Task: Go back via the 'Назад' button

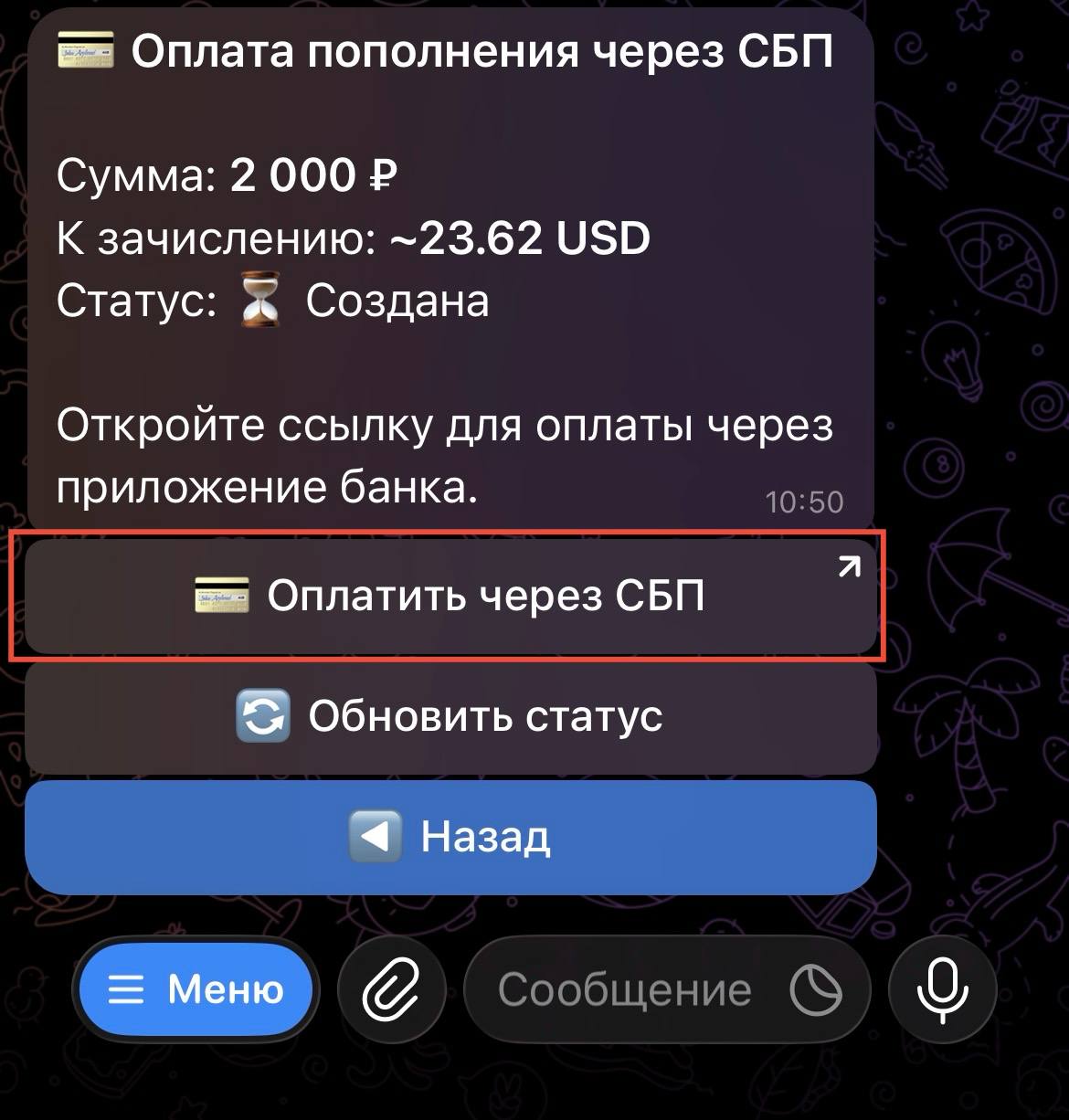Action: tap(450, 836)
